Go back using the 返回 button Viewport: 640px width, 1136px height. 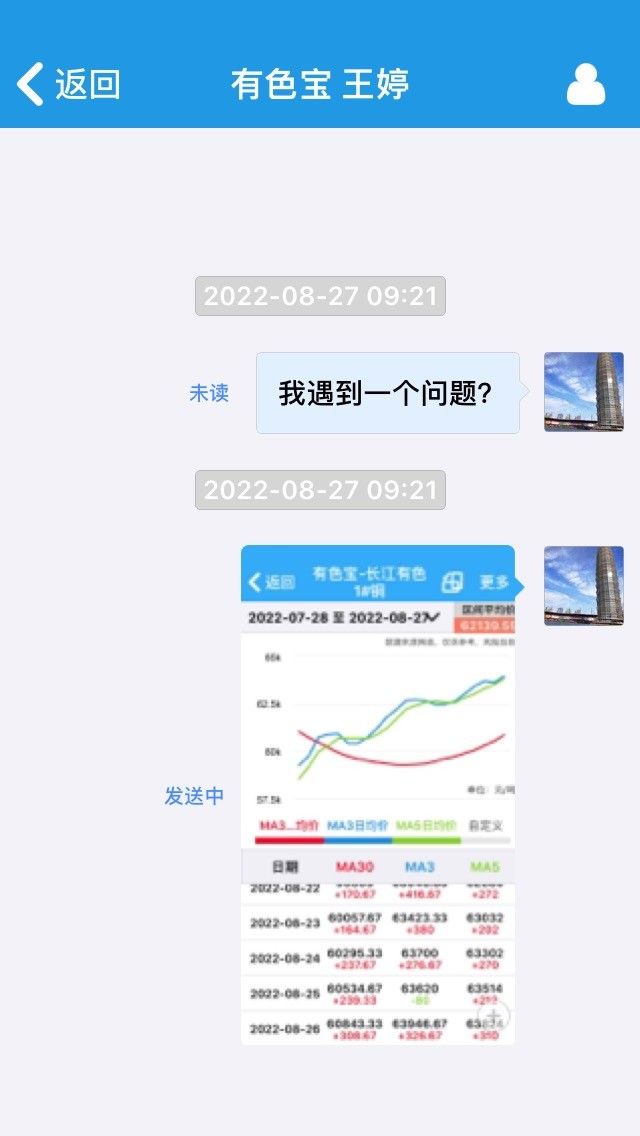(x=68, y=84)
